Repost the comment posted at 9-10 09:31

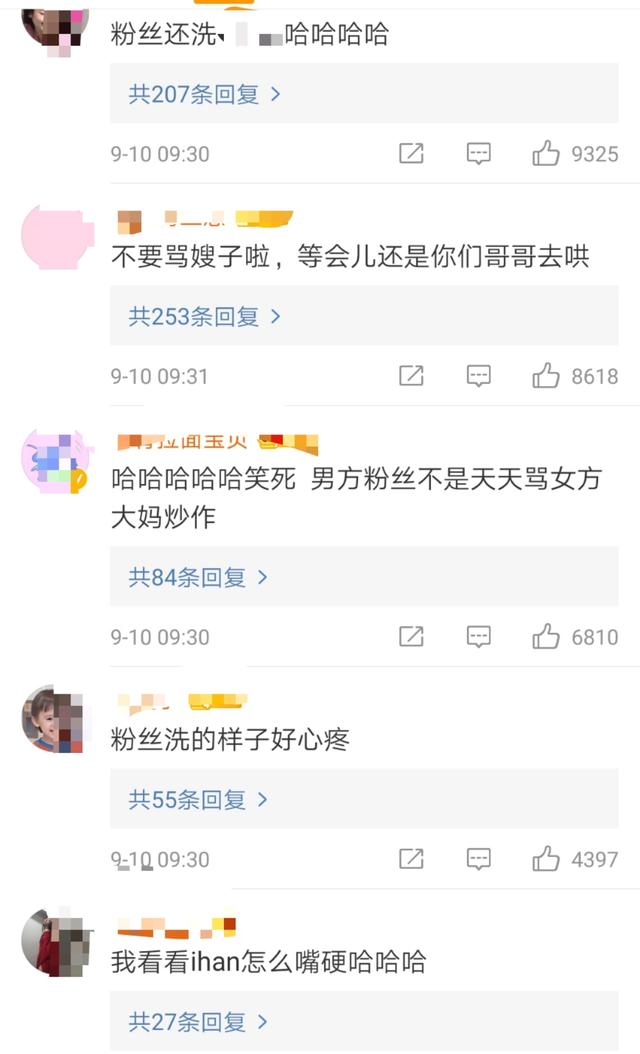click(x=411, y=376)
